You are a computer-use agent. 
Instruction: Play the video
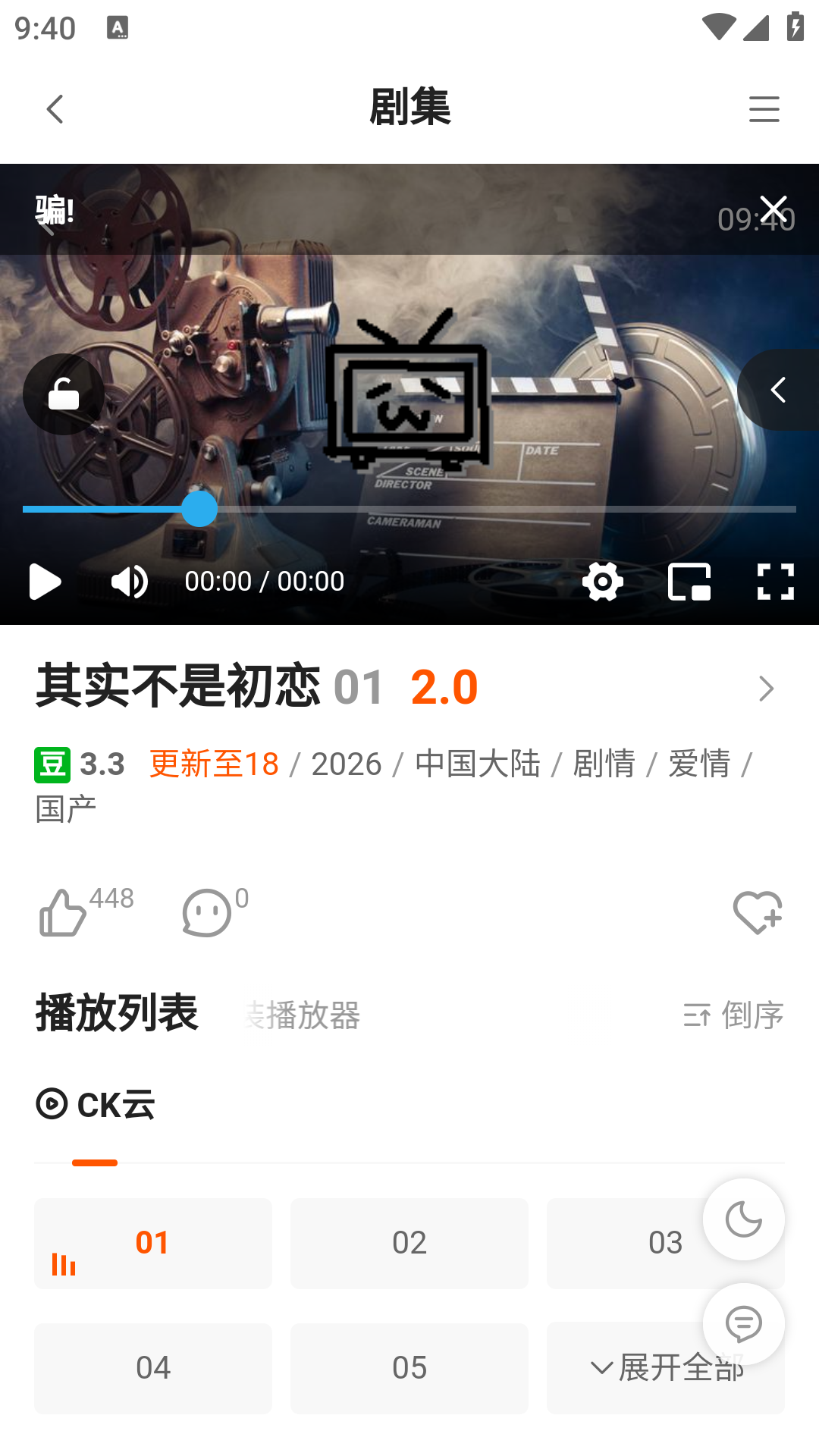tap(45, 582)
